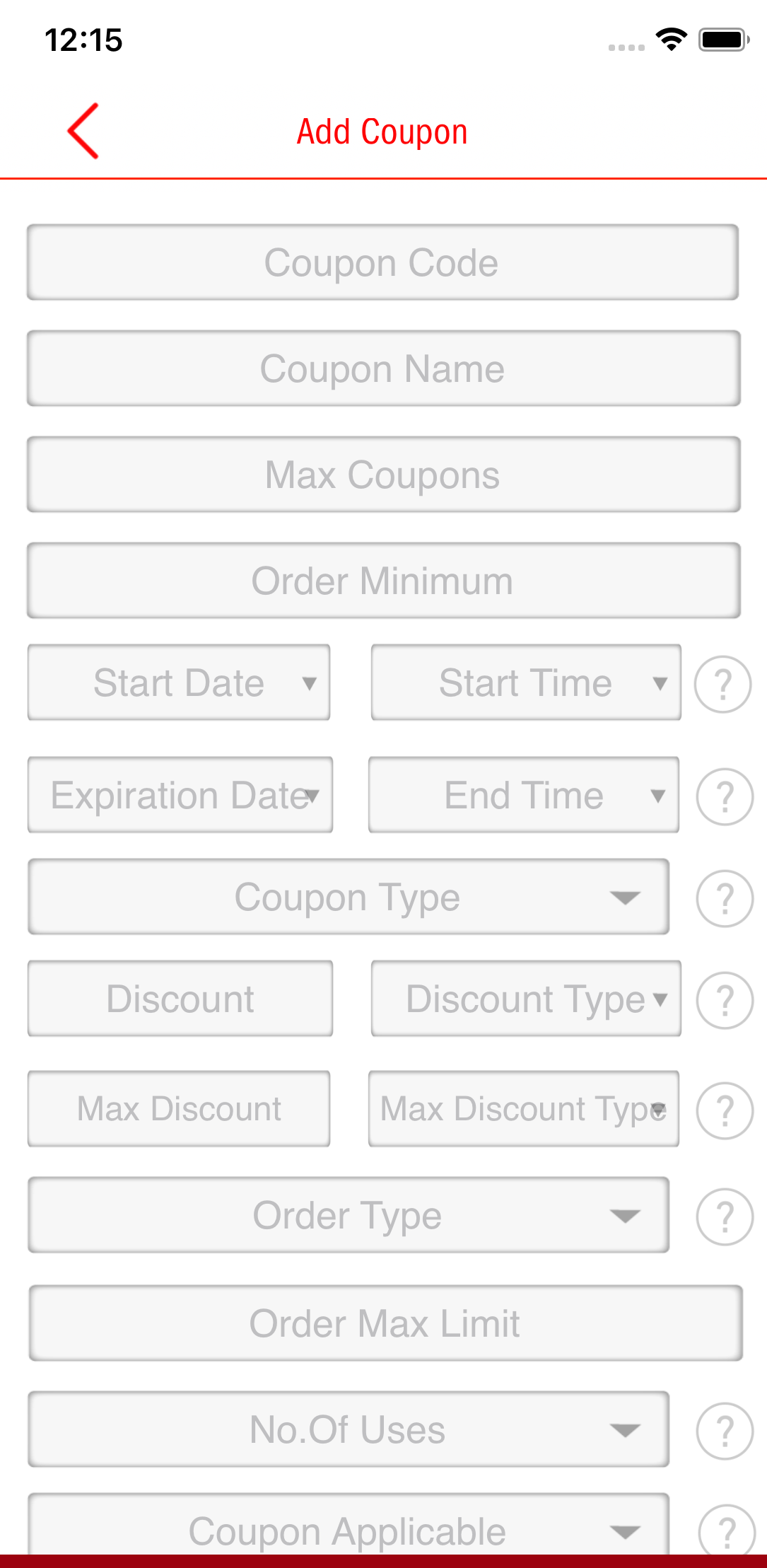The width and height of the screenshot is (767, 1568).
Task: Focus the Max Discount field
Action: (x=179, y=1108)
